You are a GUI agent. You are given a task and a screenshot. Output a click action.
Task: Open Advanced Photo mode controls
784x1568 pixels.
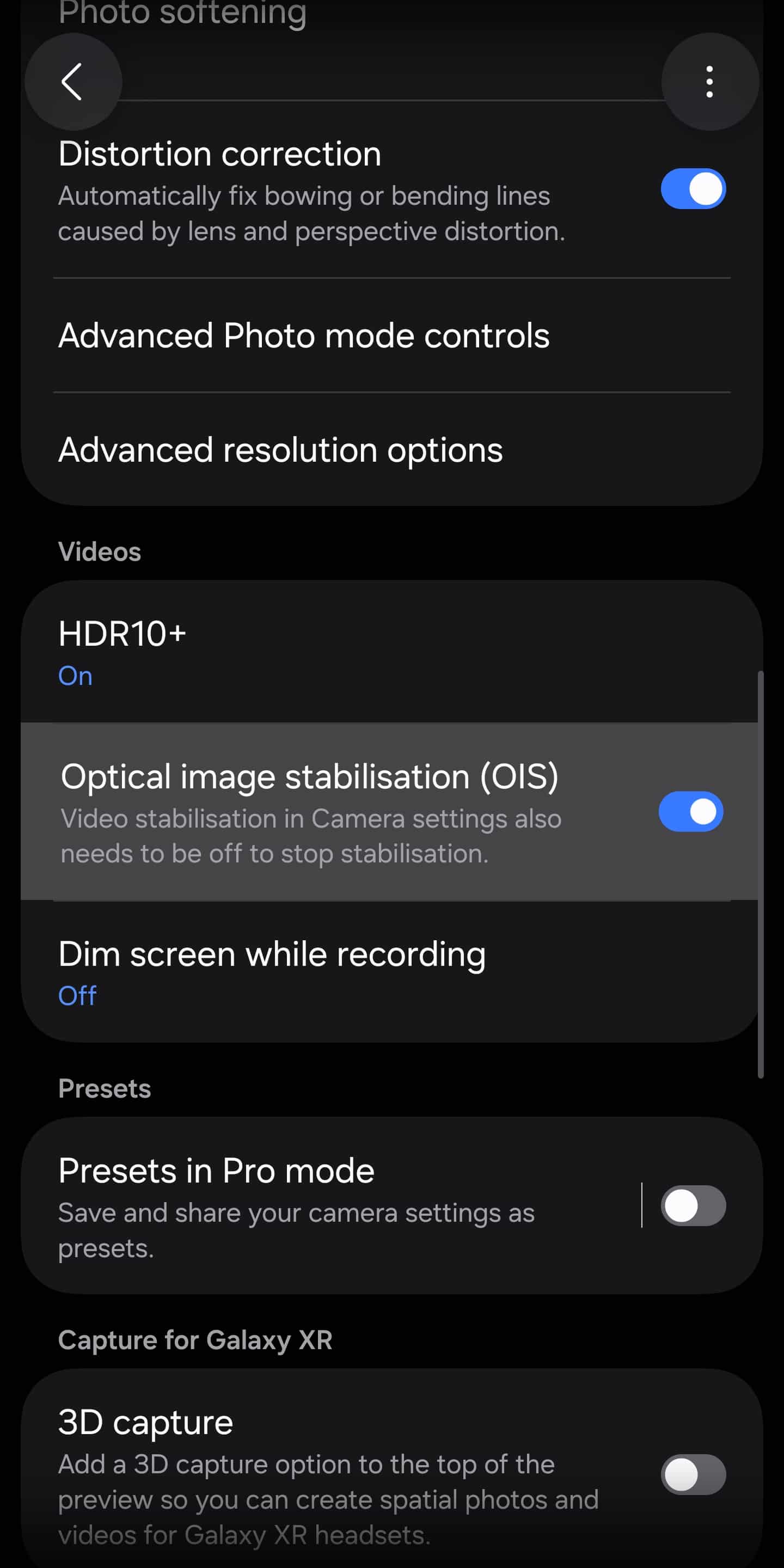click(304, 336)
